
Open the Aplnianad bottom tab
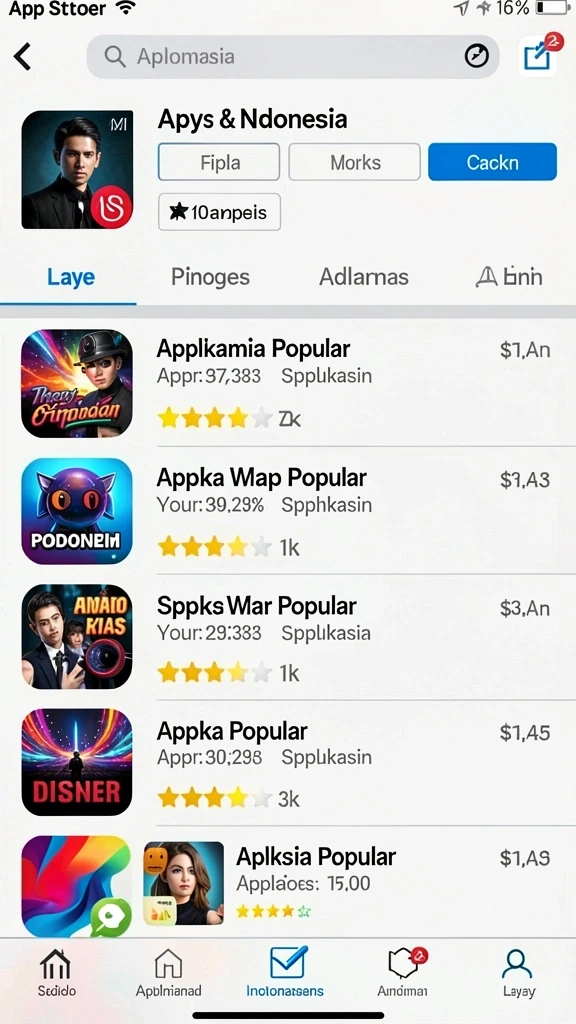tap(168, 972)
